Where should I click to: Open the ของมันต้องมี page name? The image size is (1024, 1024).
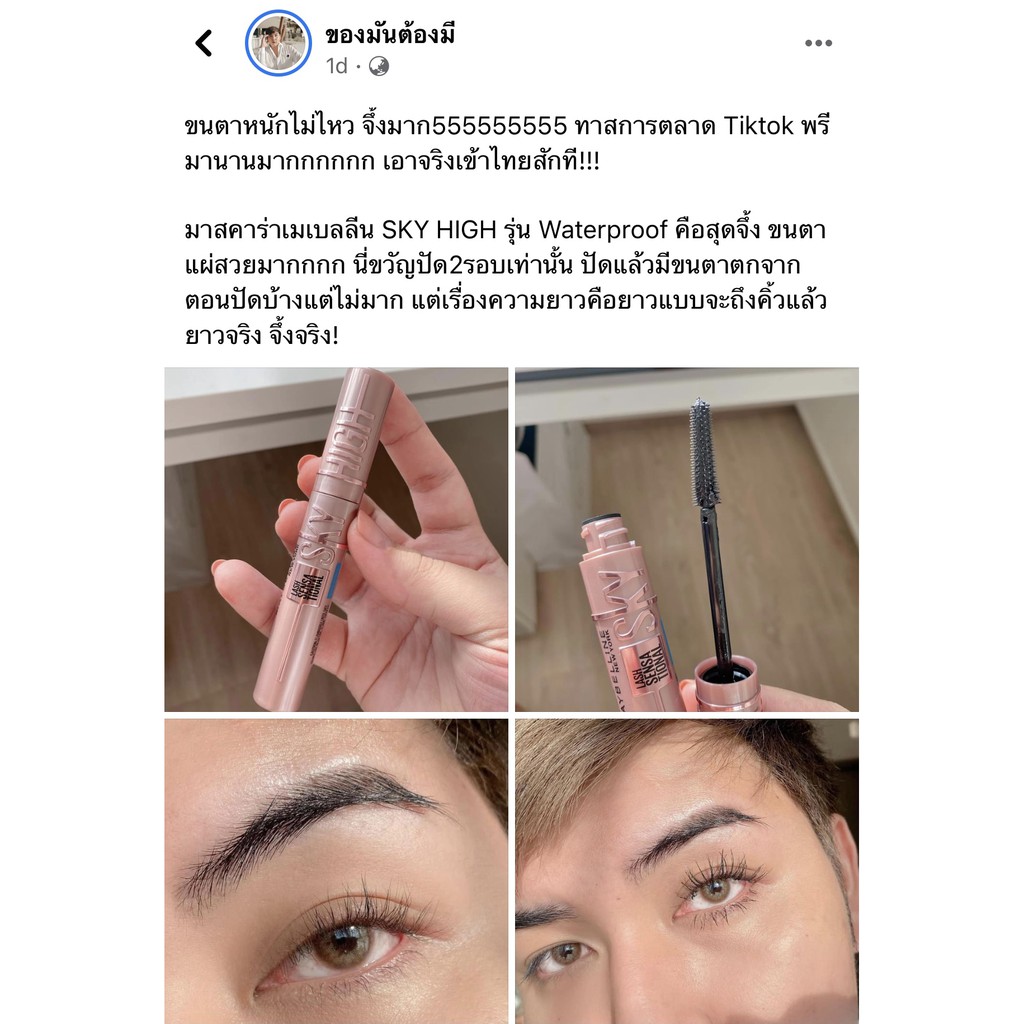[390, 34]
